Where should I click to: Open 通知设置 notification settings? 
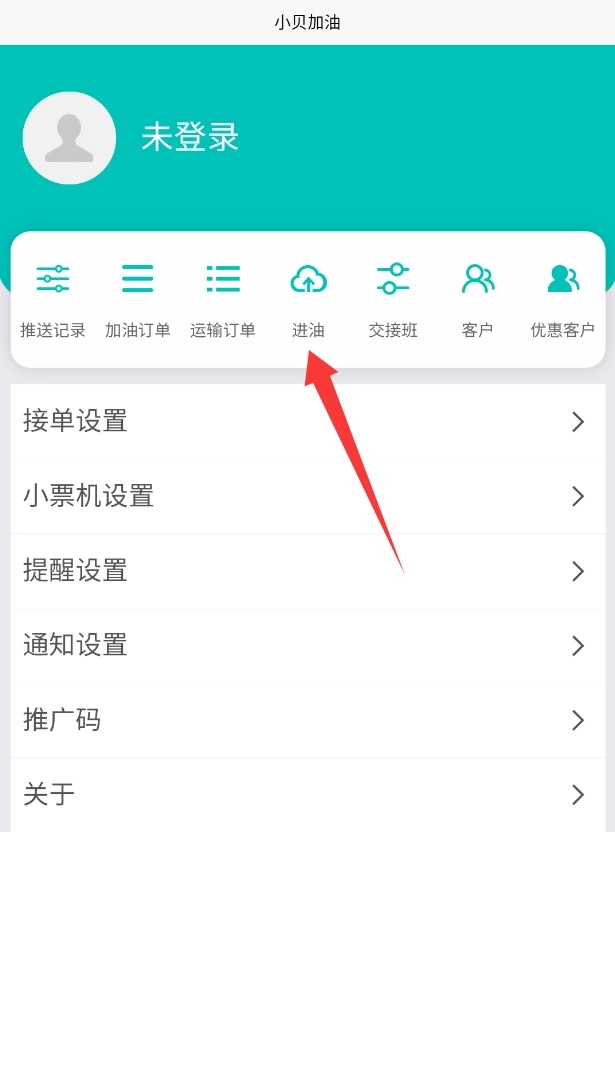pyautogui.click(x=307, y=646)
